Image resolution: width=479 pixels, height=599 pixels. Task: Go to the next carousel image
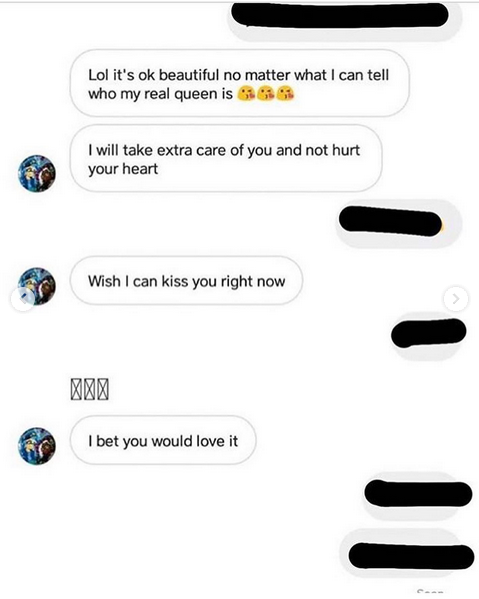[x=456, y=299]
